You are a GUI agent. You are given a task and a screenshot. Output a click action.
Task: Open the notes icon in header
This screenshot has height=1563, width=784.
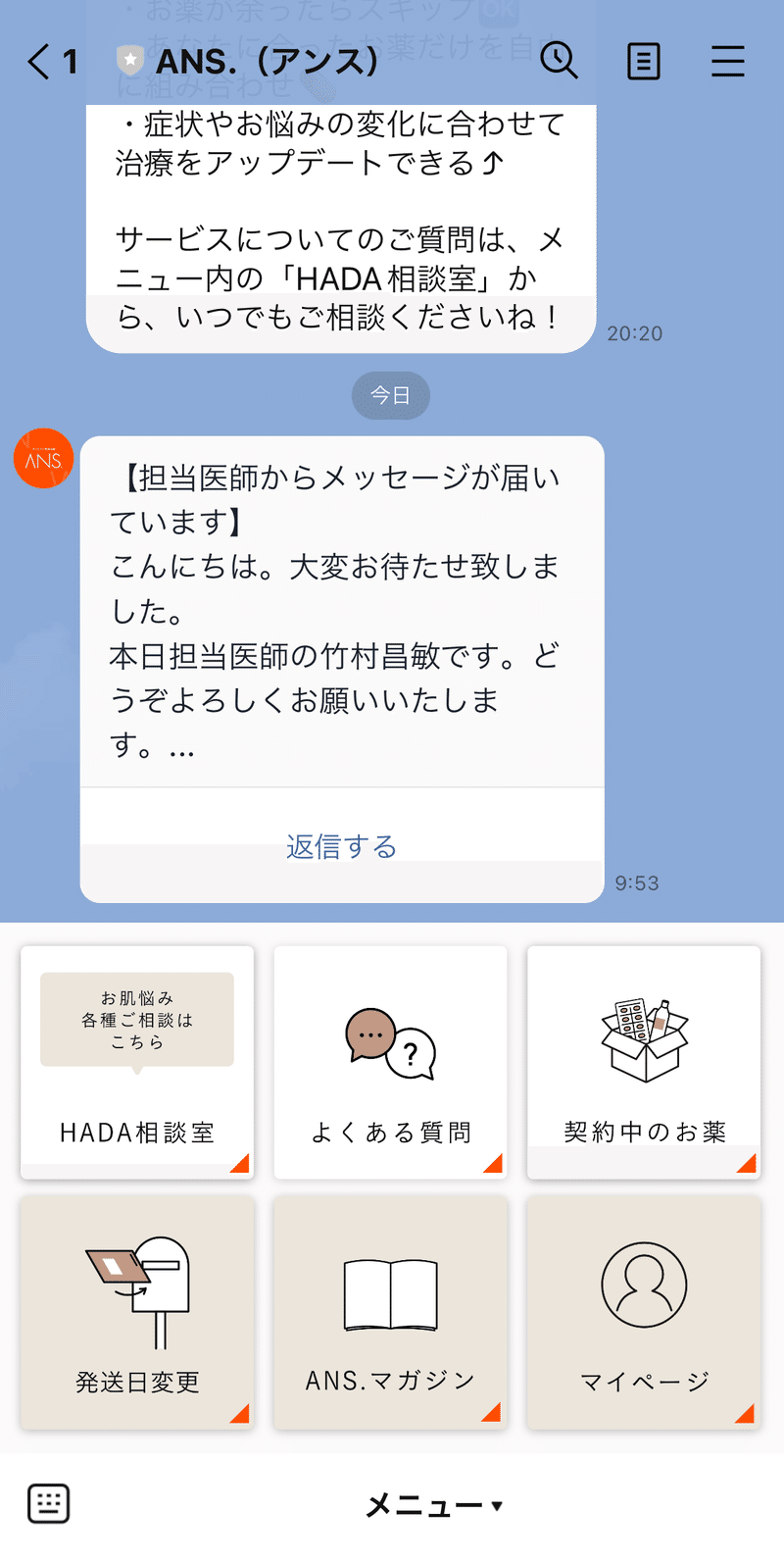643,62
